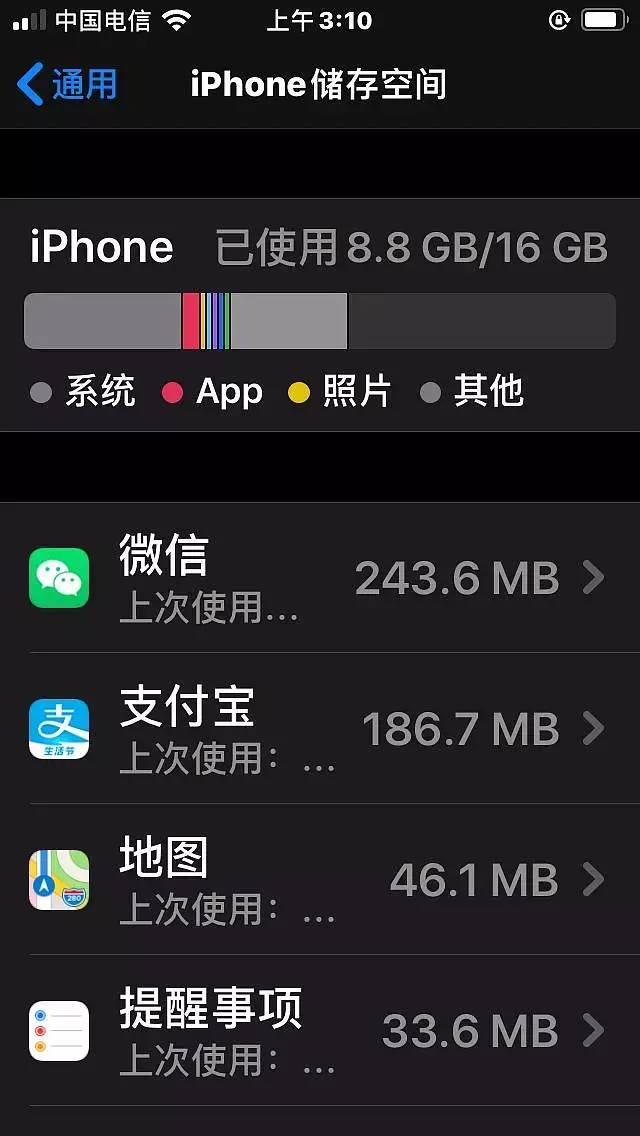Go back to 通用 settings
The image size is (640, 1136).
pos(68,84)
